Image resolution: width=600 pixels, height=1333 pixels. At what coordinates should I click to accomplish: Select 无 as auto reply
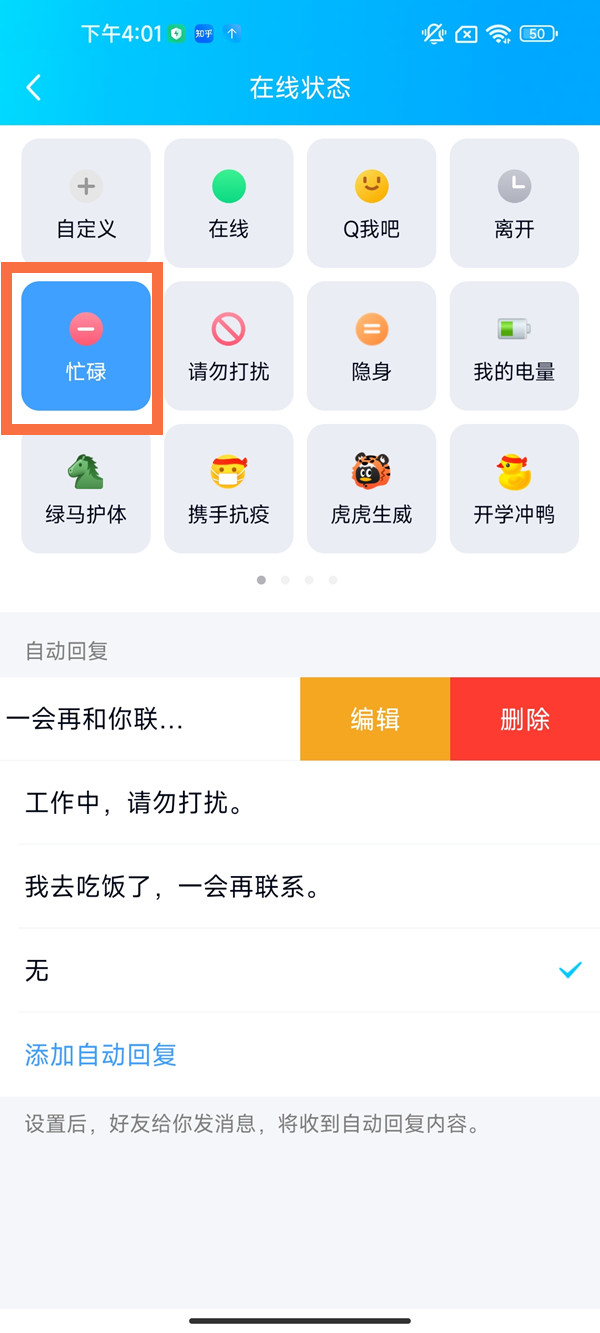tap(300, 970)
